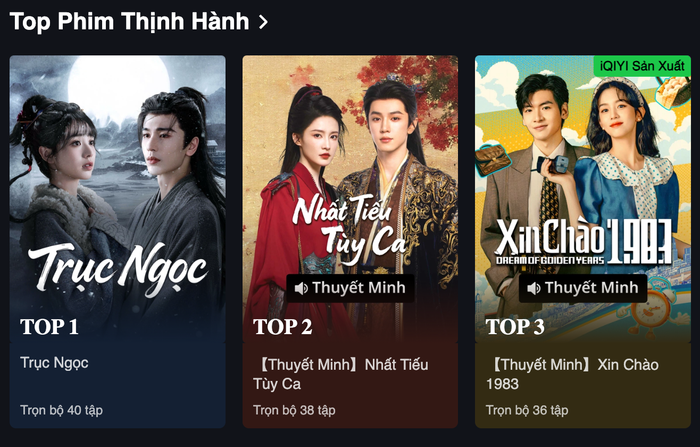This screenshot has height=447, width=700.
Task: Expand the Top Phim Thịnh Hành section
Action: [262, 22]
